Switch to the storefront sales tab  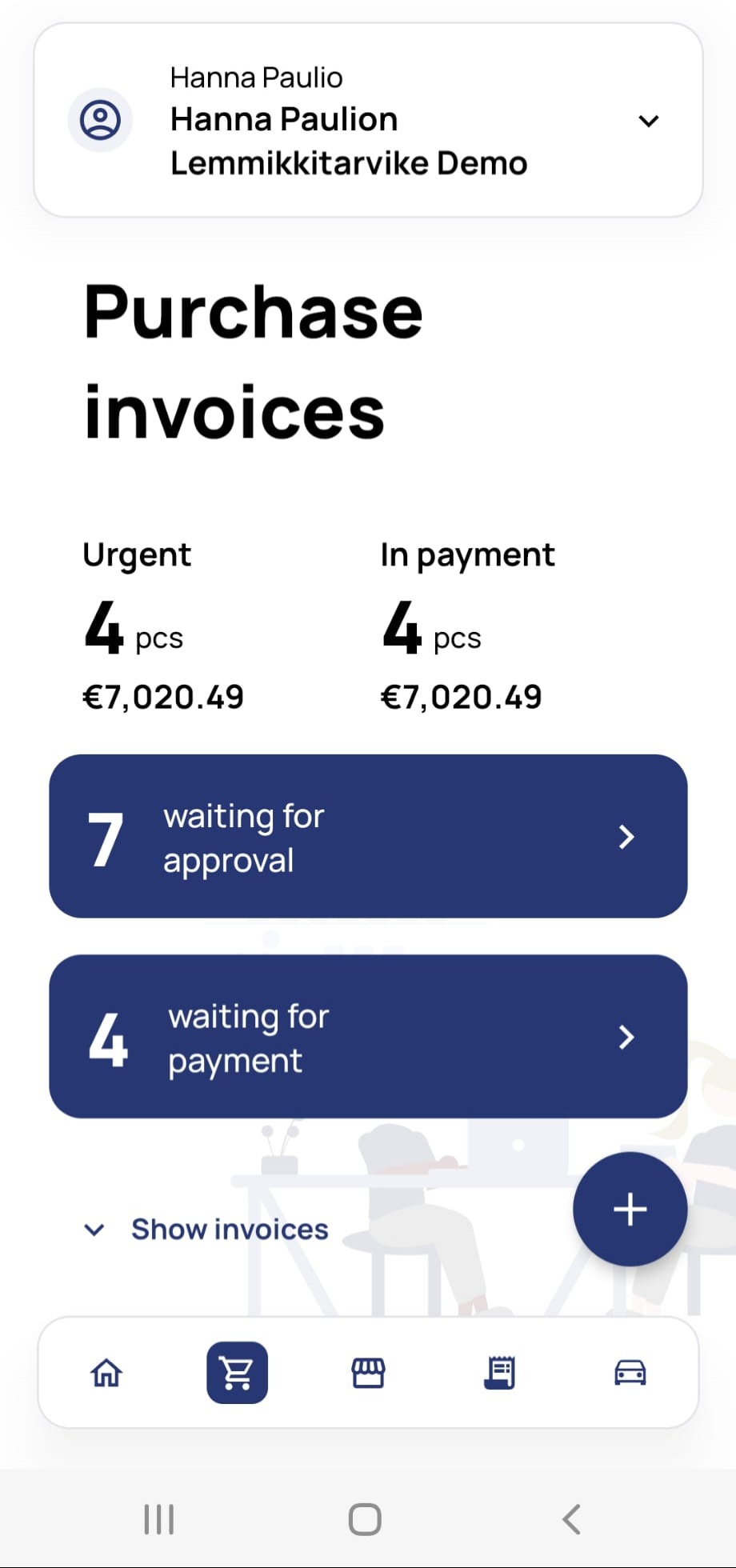[368, 1373]
